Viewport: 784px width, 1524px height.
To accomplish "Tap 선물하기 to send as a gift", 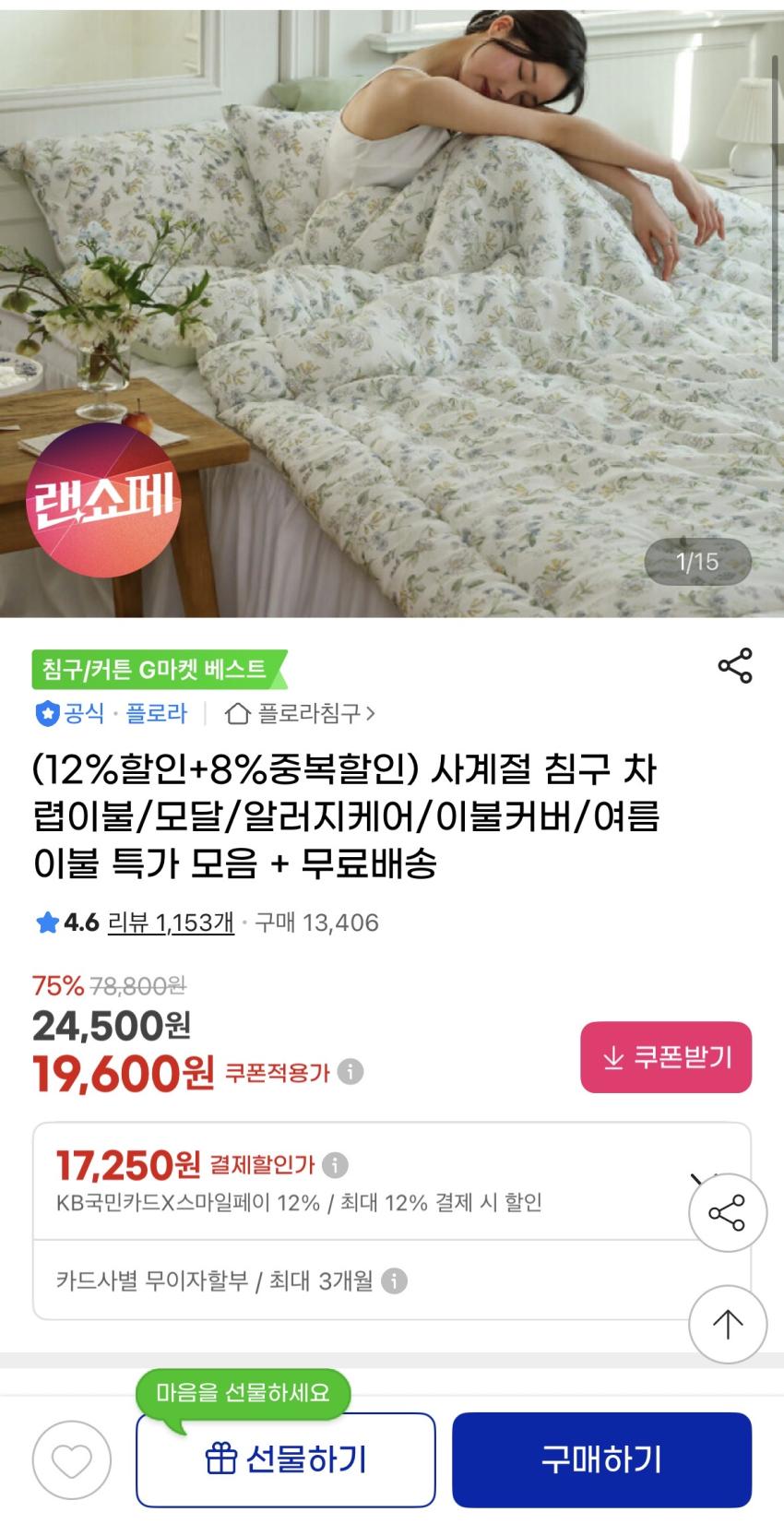I will [286, 1459].
